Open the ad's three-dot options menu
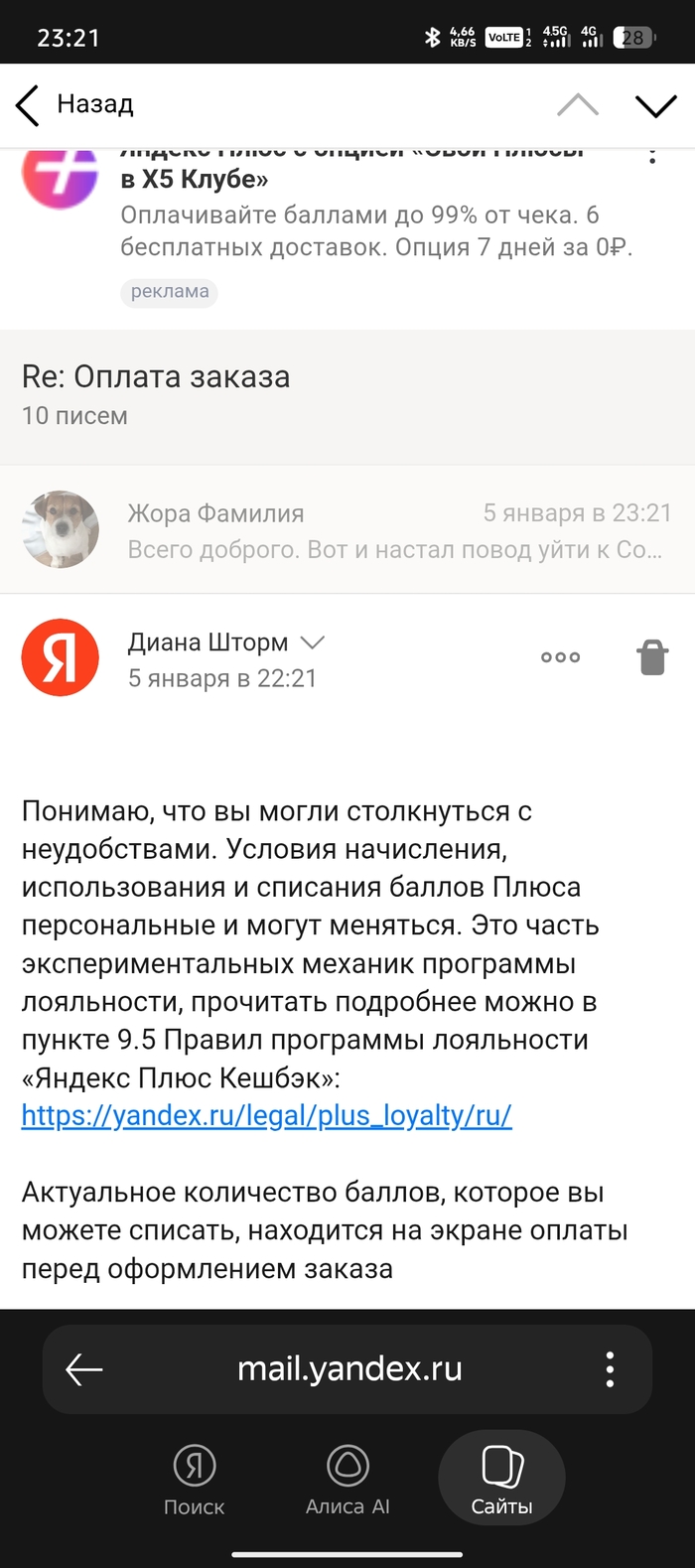 (x=652, y=157)
